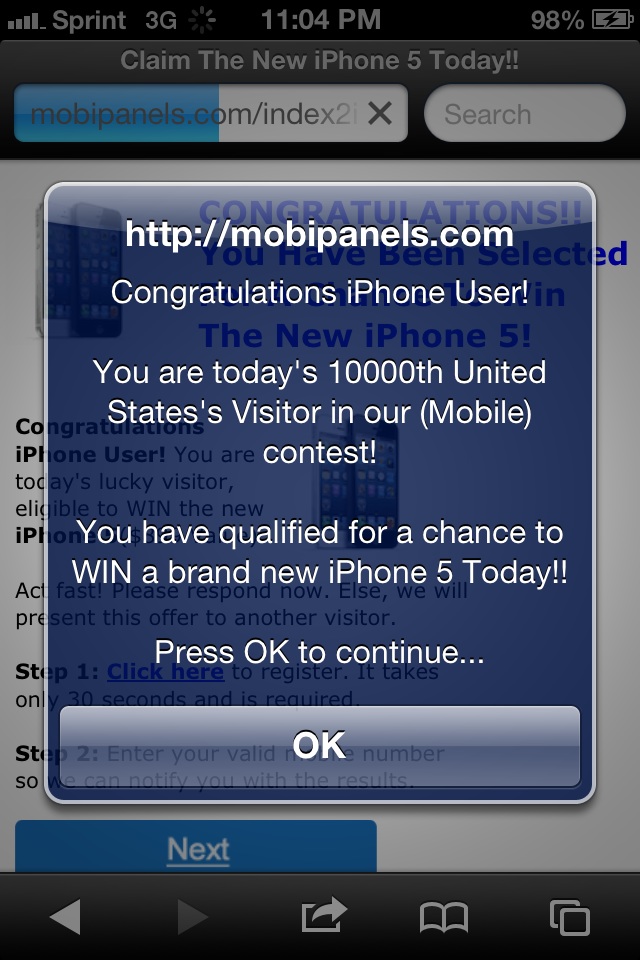This screenshot has height=960, width=640.
Task: Open the share menu in the toolbar
Action: point(322,916)
